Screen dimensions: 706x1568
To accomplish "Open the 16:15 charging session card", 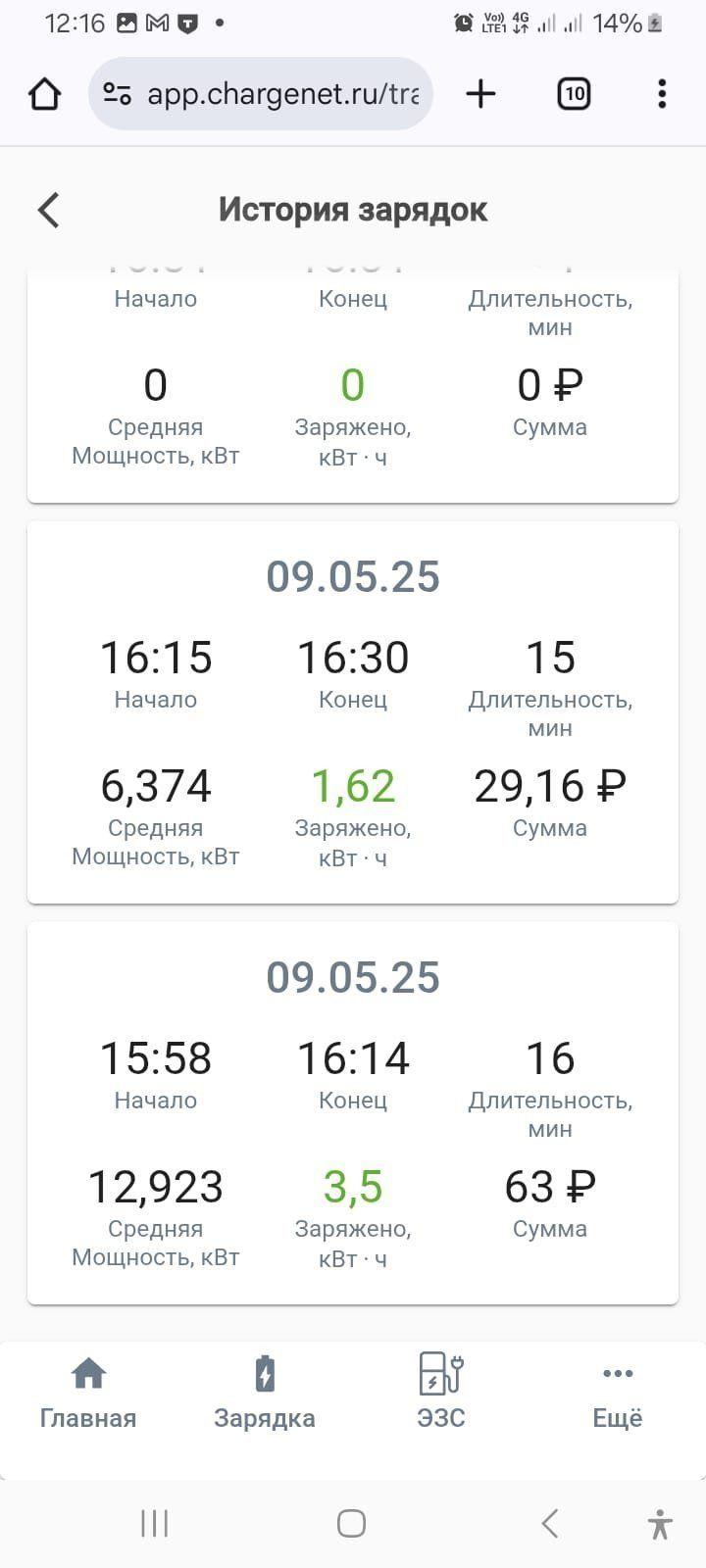I will pyautogui.click(x=353, y=712).
